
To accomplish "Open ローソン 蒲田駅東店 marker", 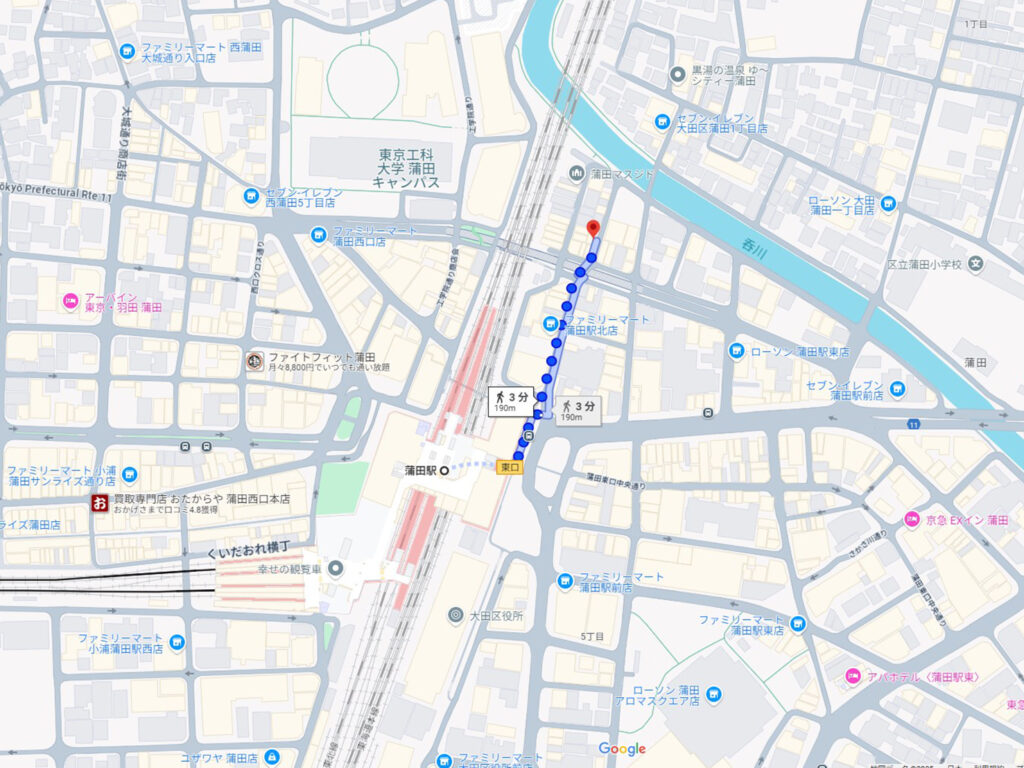I will [736, 351].
